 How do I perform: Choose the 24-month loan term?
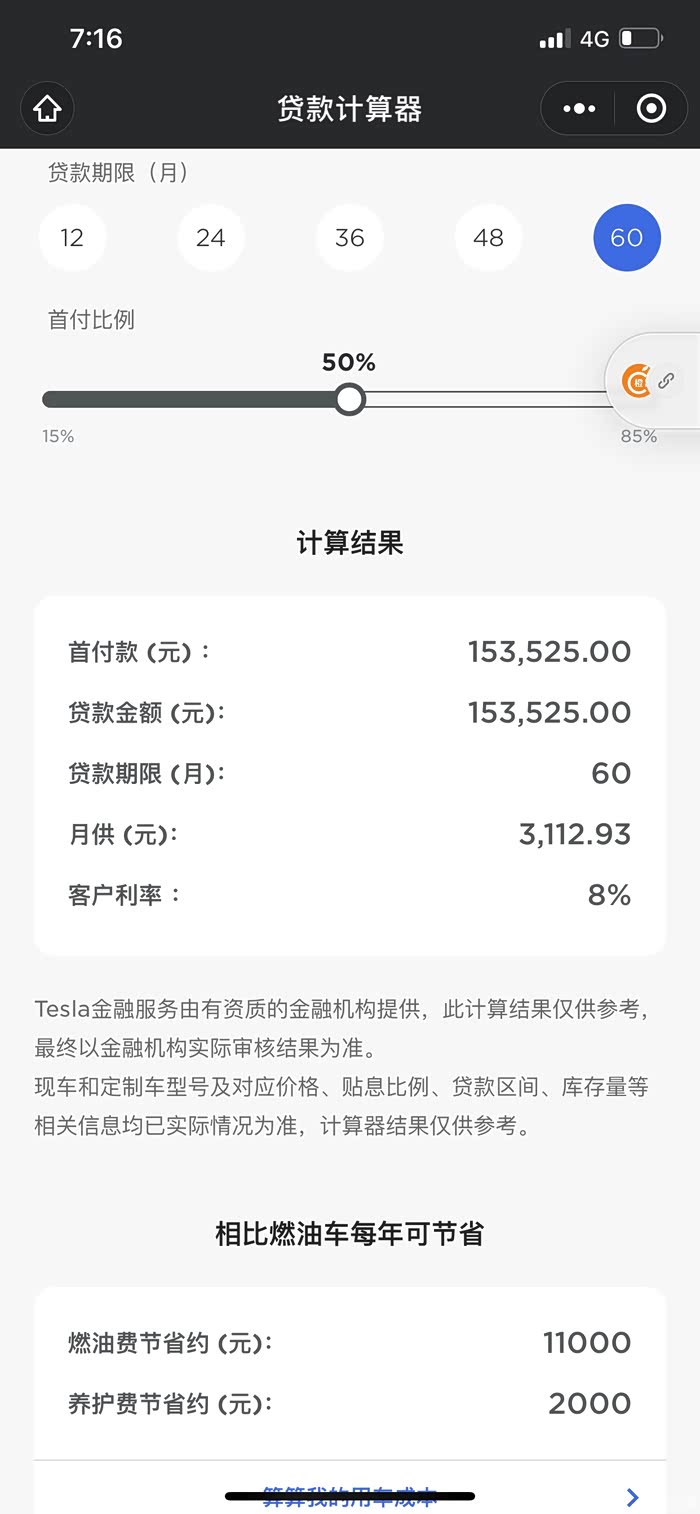click(x=210, y=238)
